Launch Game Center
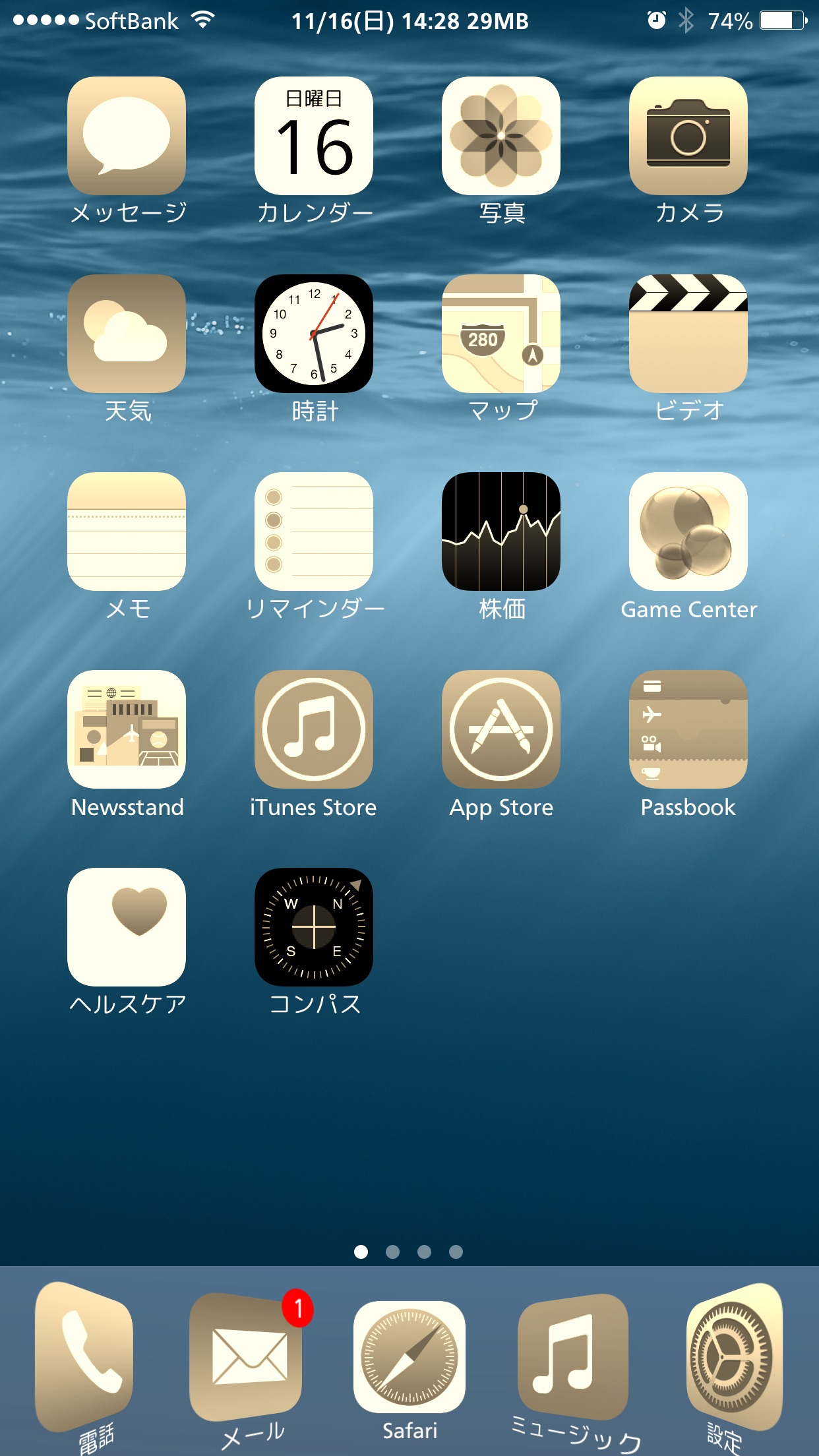 688,531
